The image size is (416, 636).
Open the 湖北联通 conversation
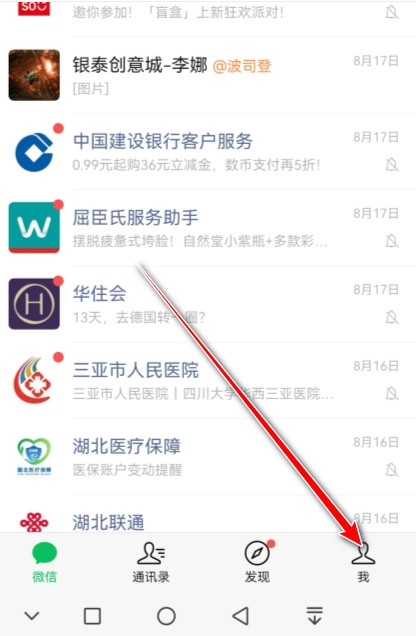(208, 514)
